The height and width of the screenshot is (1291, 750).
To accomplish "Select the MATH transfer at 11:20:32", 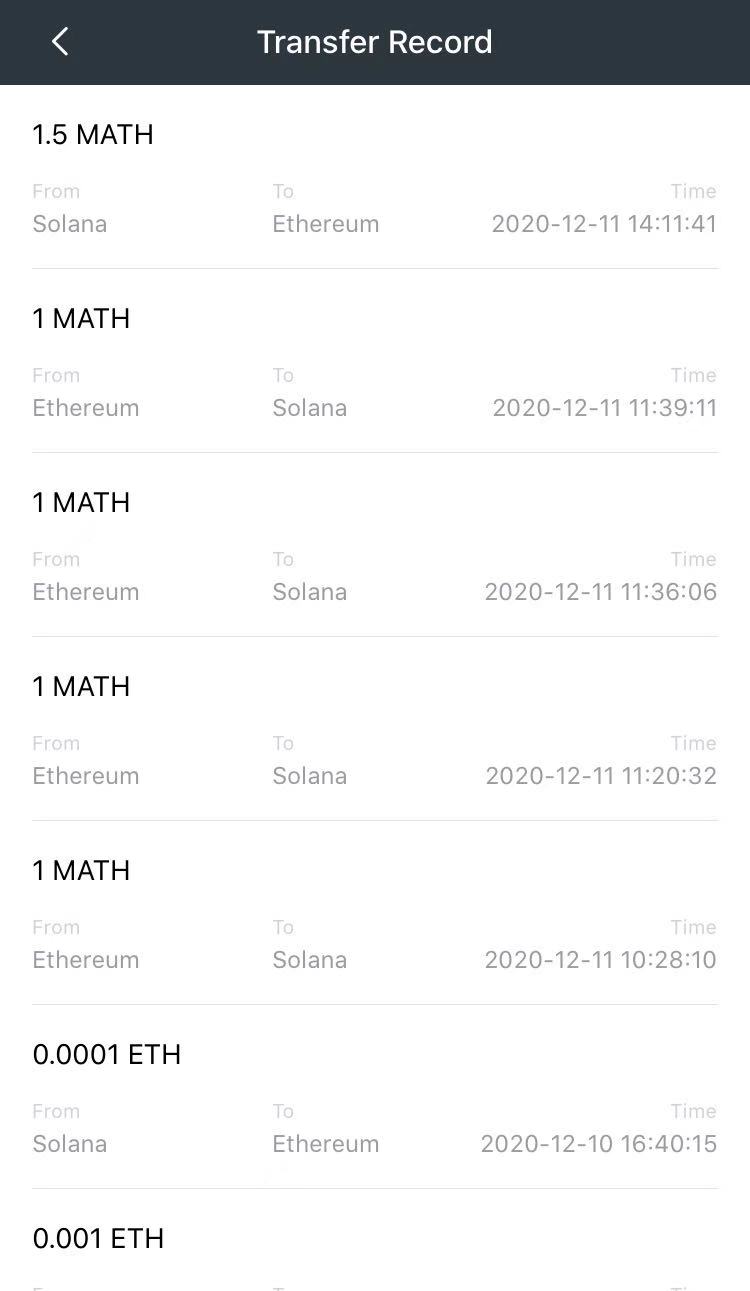I will [374, 730].
